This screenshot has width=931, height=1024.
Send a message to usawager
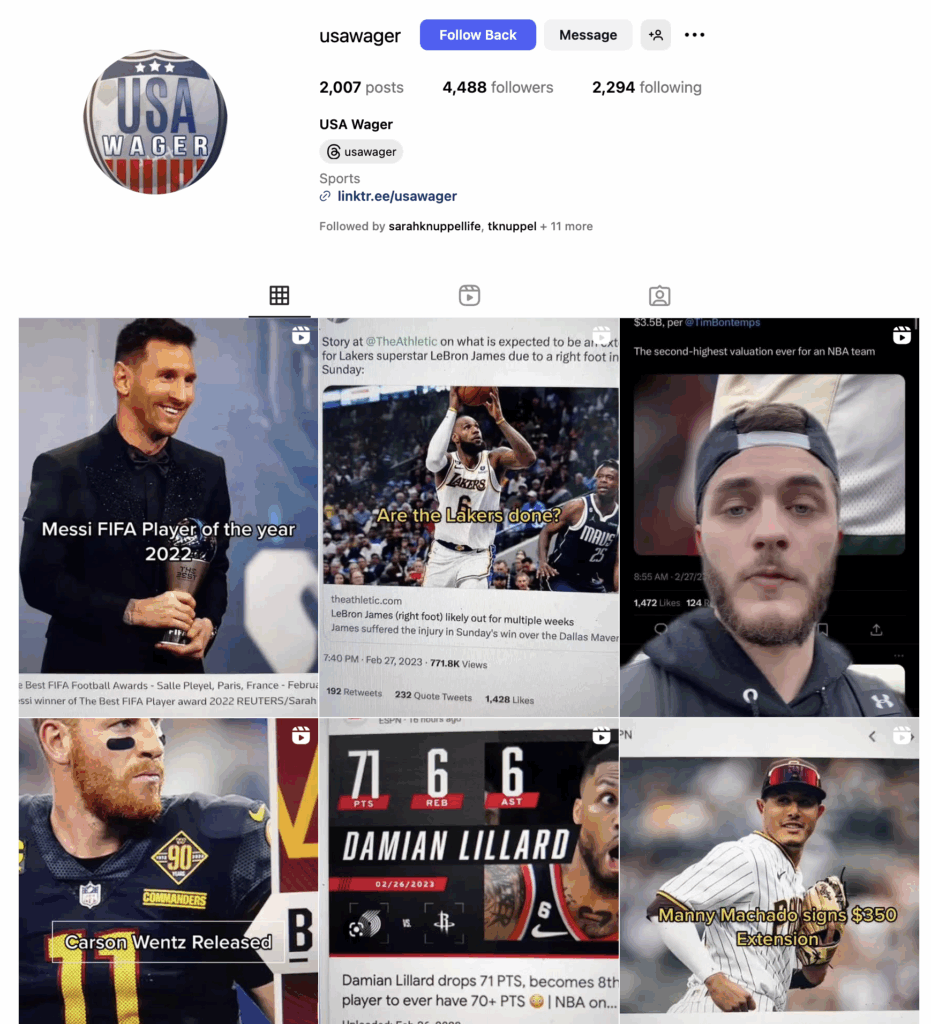click(587, 35)
